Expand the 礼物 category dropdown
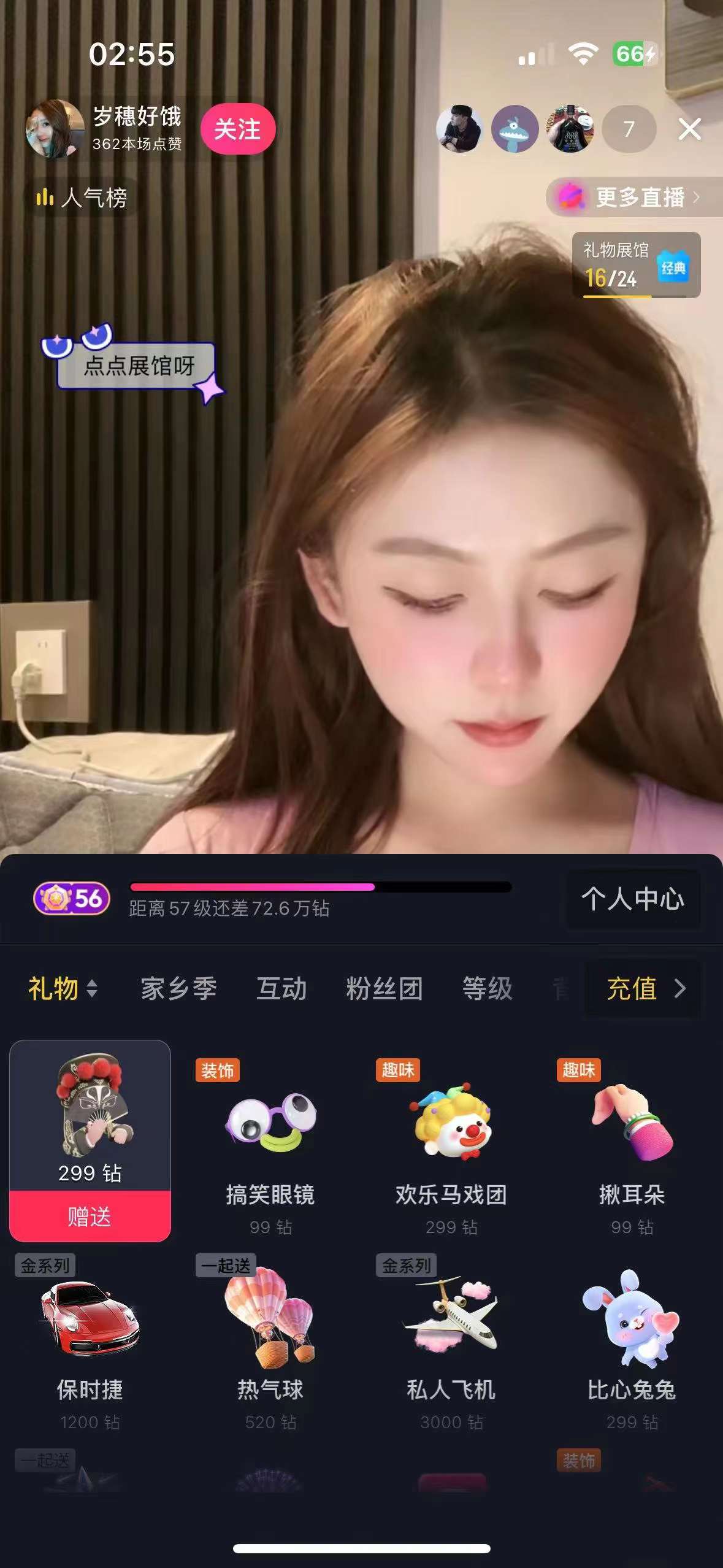Screen dimensions: 723x1568 [x=63, y=988]
